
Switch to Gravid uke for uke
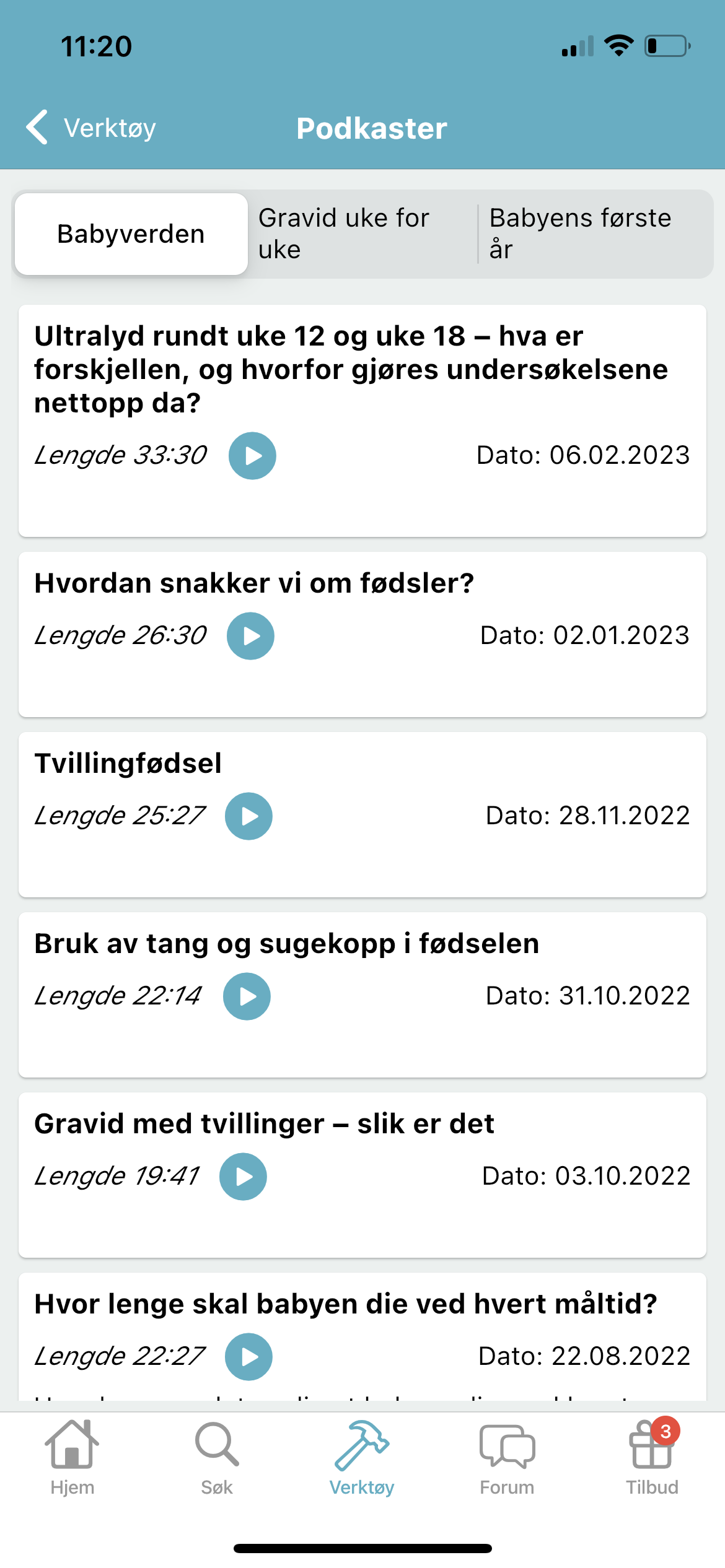362,234
